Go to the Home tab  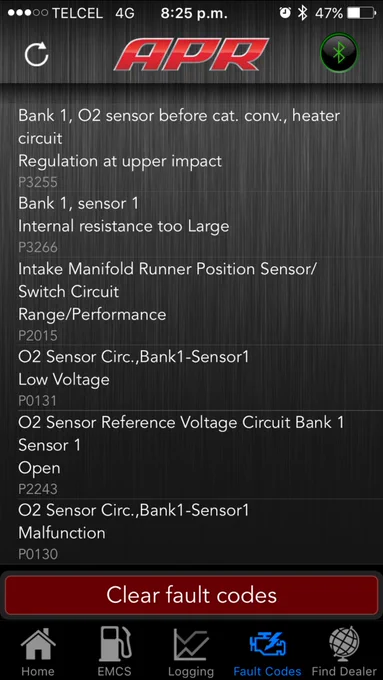coord(38,652)
